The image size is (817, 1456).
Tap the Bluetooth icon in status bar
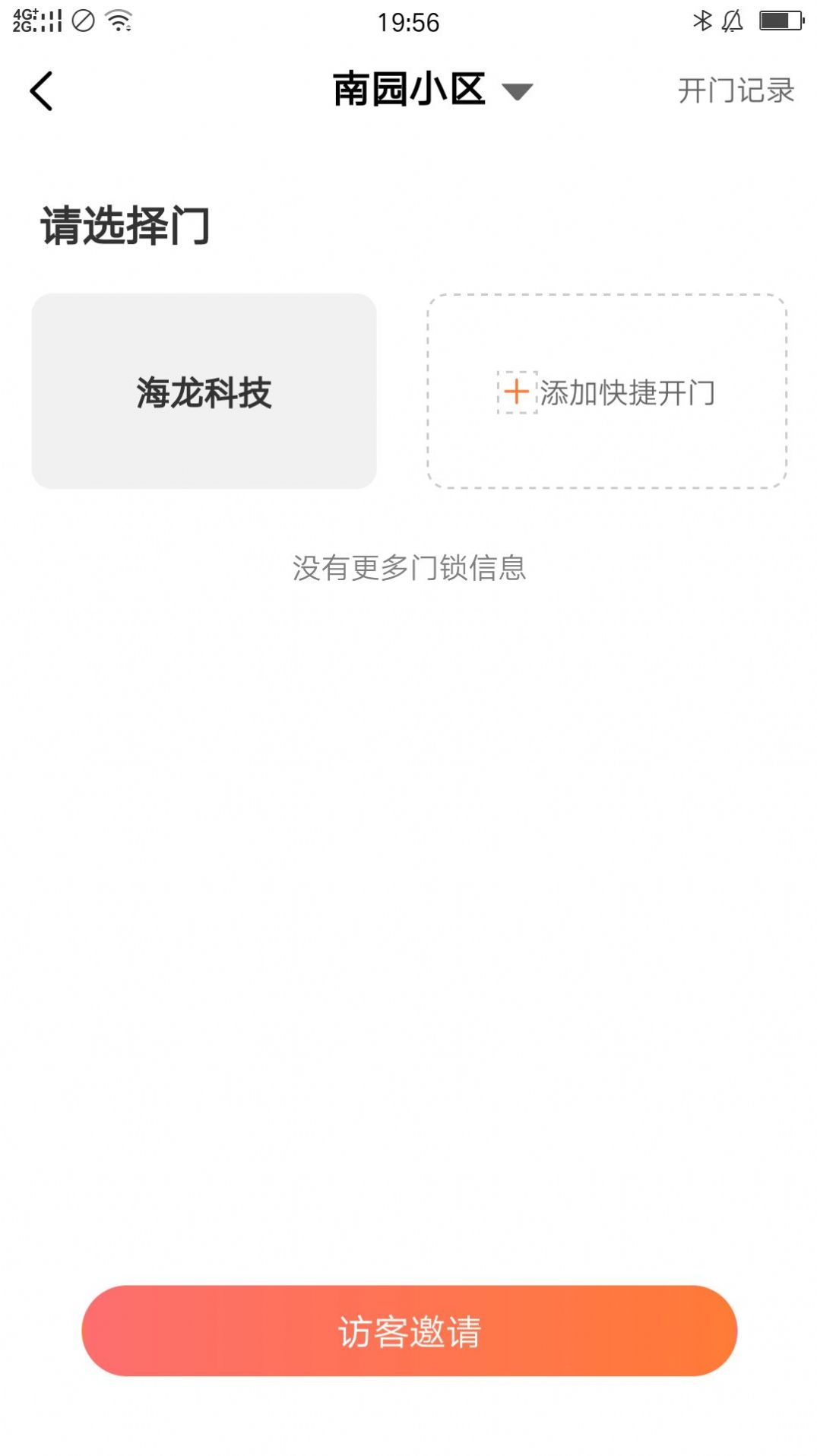pos(703,21)
